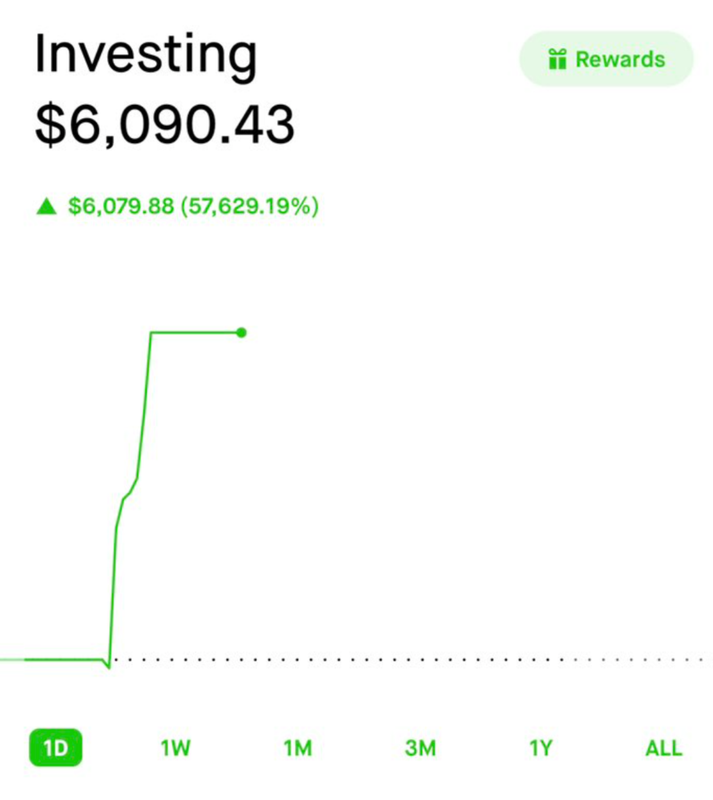
Task: Display the ALL time chart
Action: tap(663, 748)
